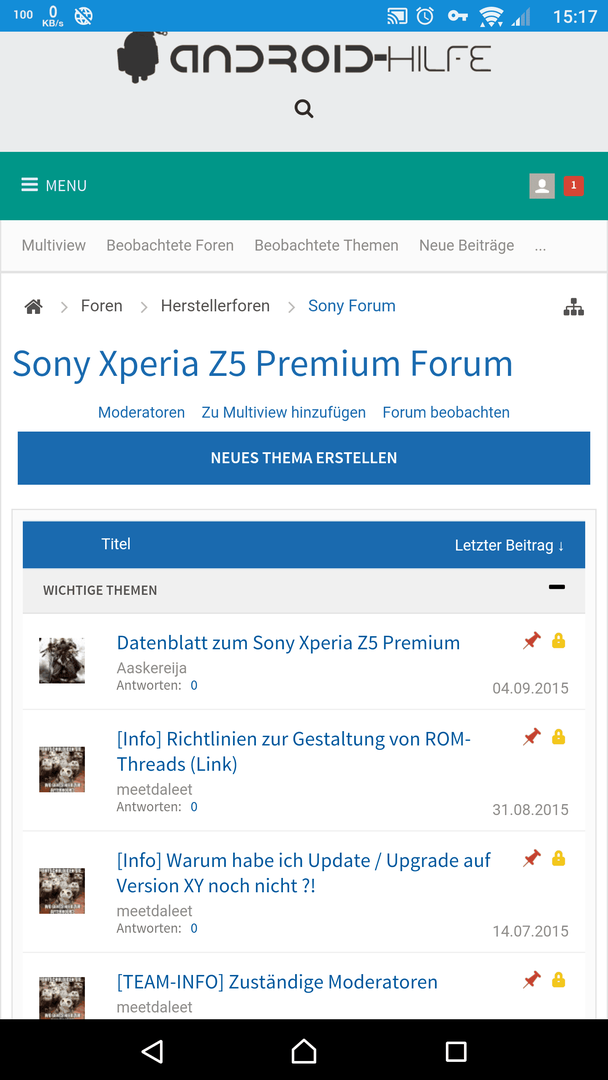Open Datenblatt zum Sony Xperia Z5 Premium thread
The width and height of the screenshot is (608, 1080).
tap(289, 643)
